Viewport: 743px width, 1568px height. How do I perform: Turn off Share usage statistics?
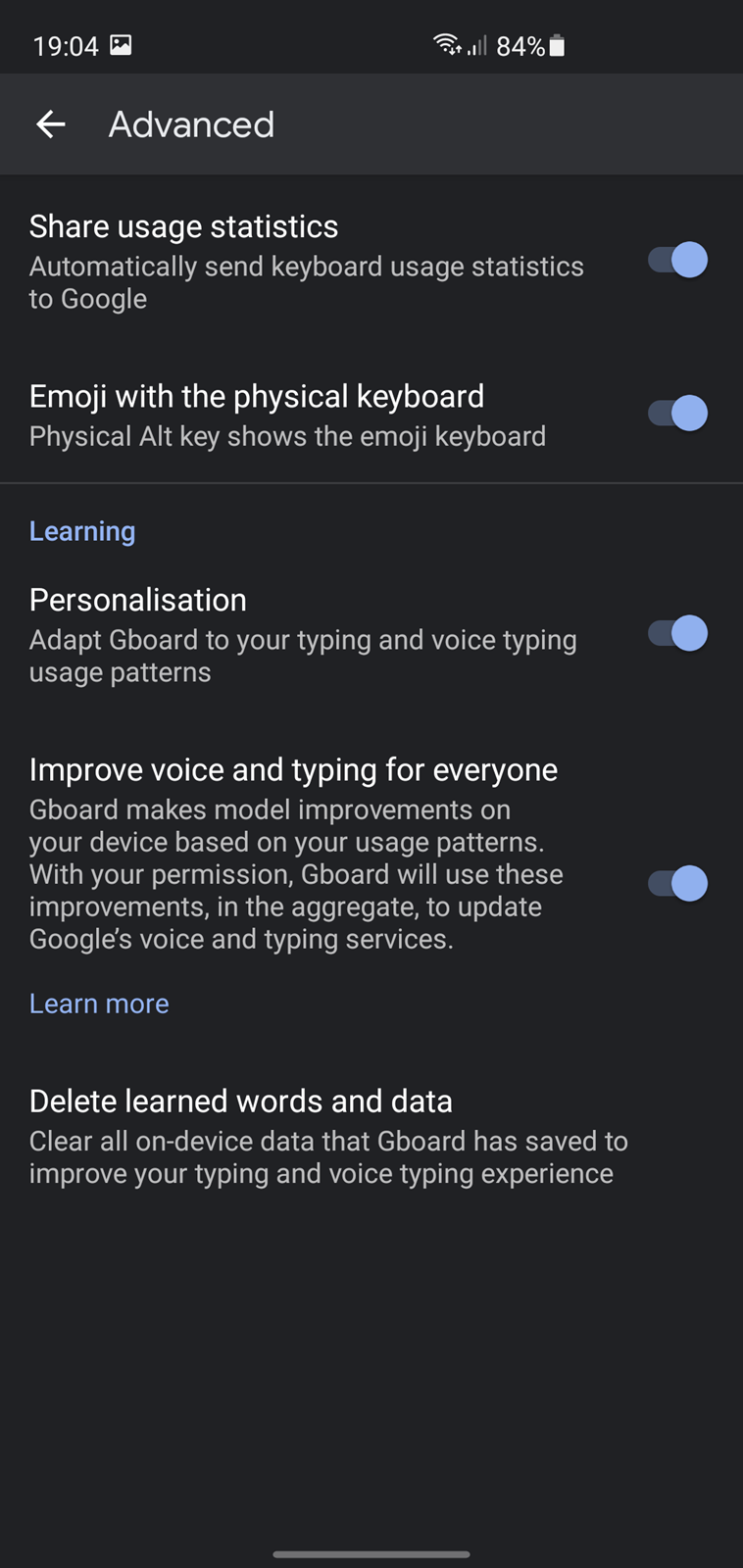point(677,260)
